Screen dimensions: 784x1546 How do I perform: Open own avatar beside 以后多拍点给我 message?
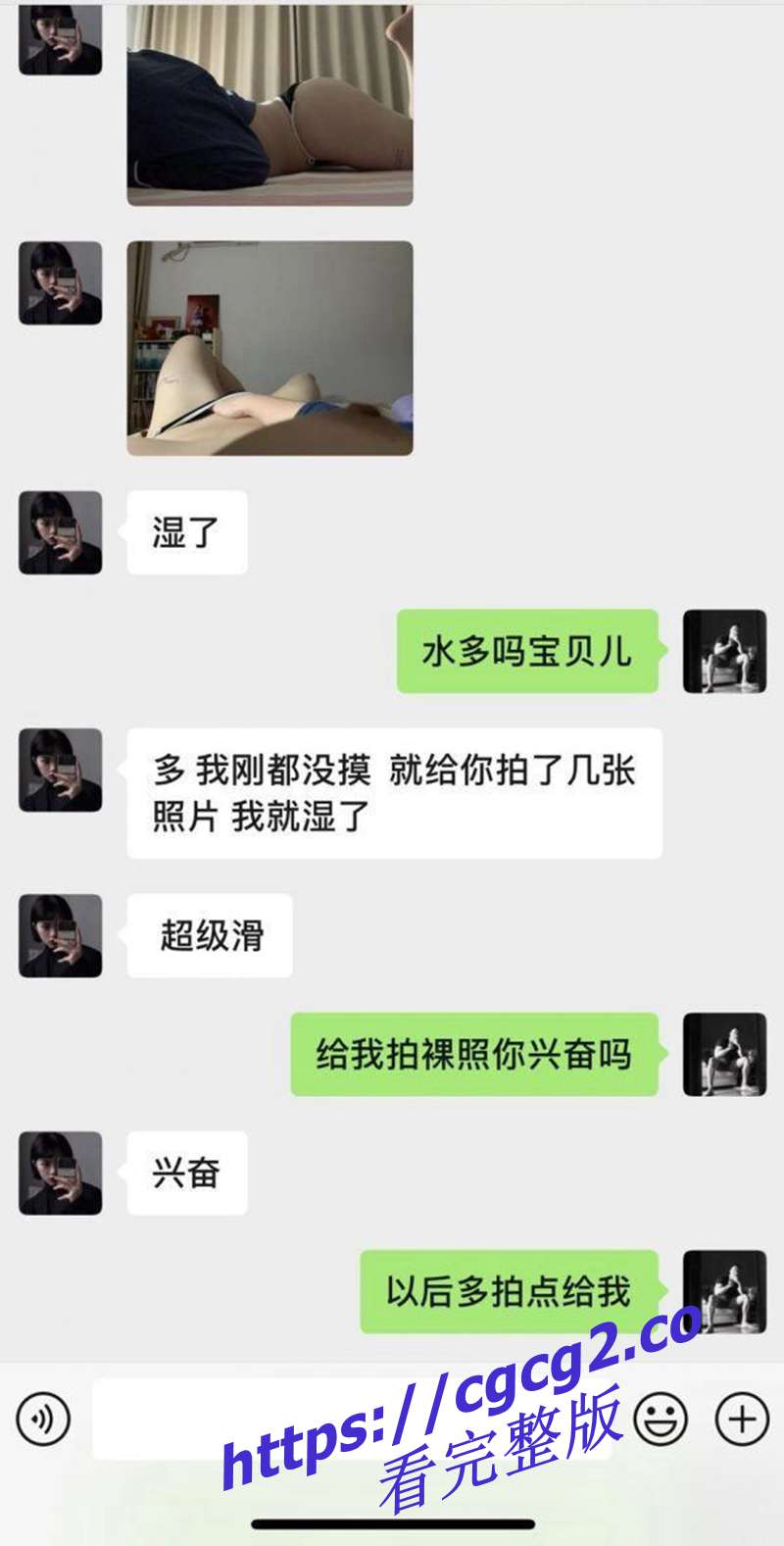pos(724,1290)
